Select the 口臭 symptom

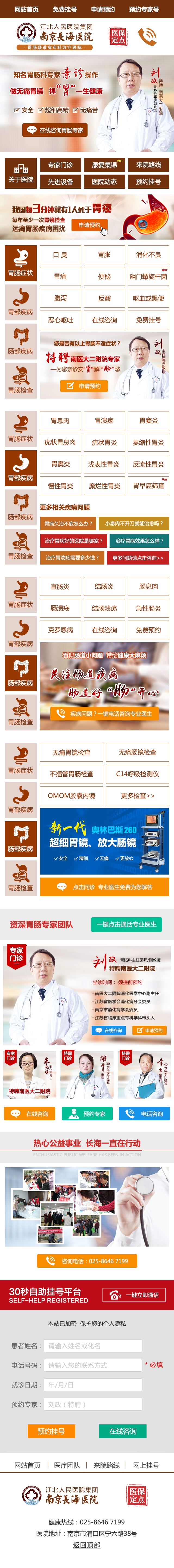pyautogui.click(x=60, y=255)
